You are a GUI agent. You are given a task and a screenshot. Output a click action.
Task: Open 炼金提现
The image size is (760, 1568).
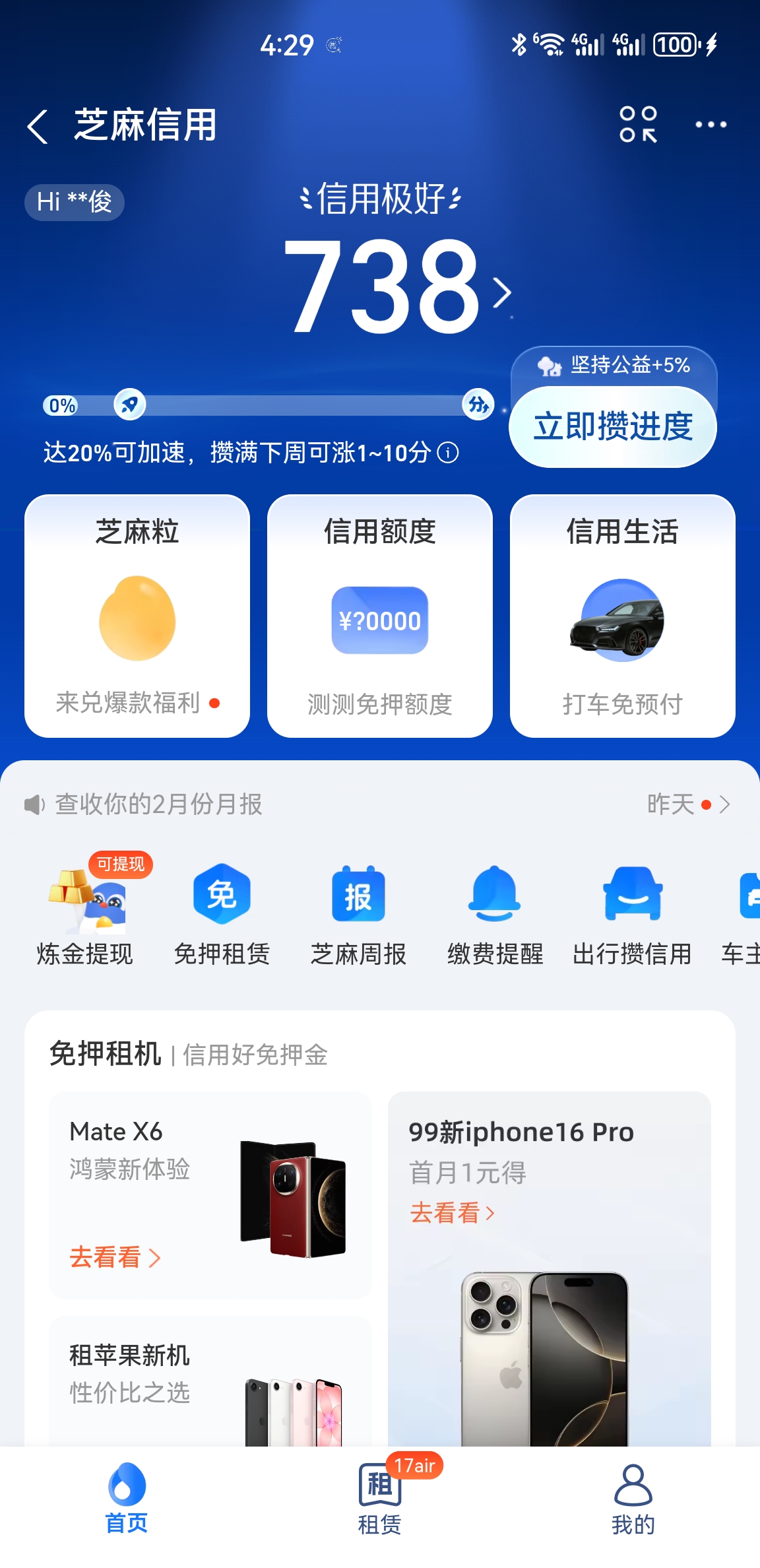click(x=85, y=914)
